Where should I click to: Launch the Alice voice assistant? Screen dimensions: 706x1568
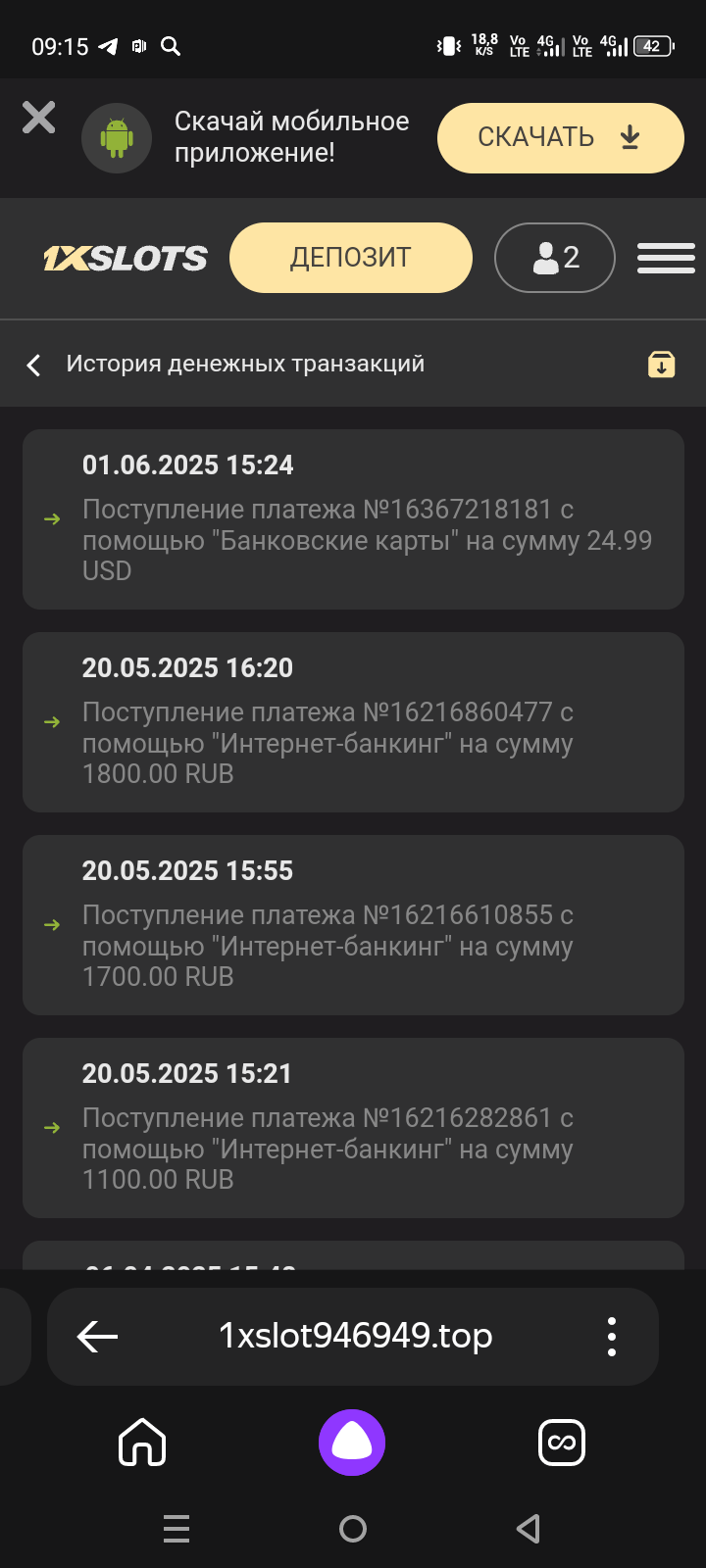pyautogui.click(x=352, y=1443)
